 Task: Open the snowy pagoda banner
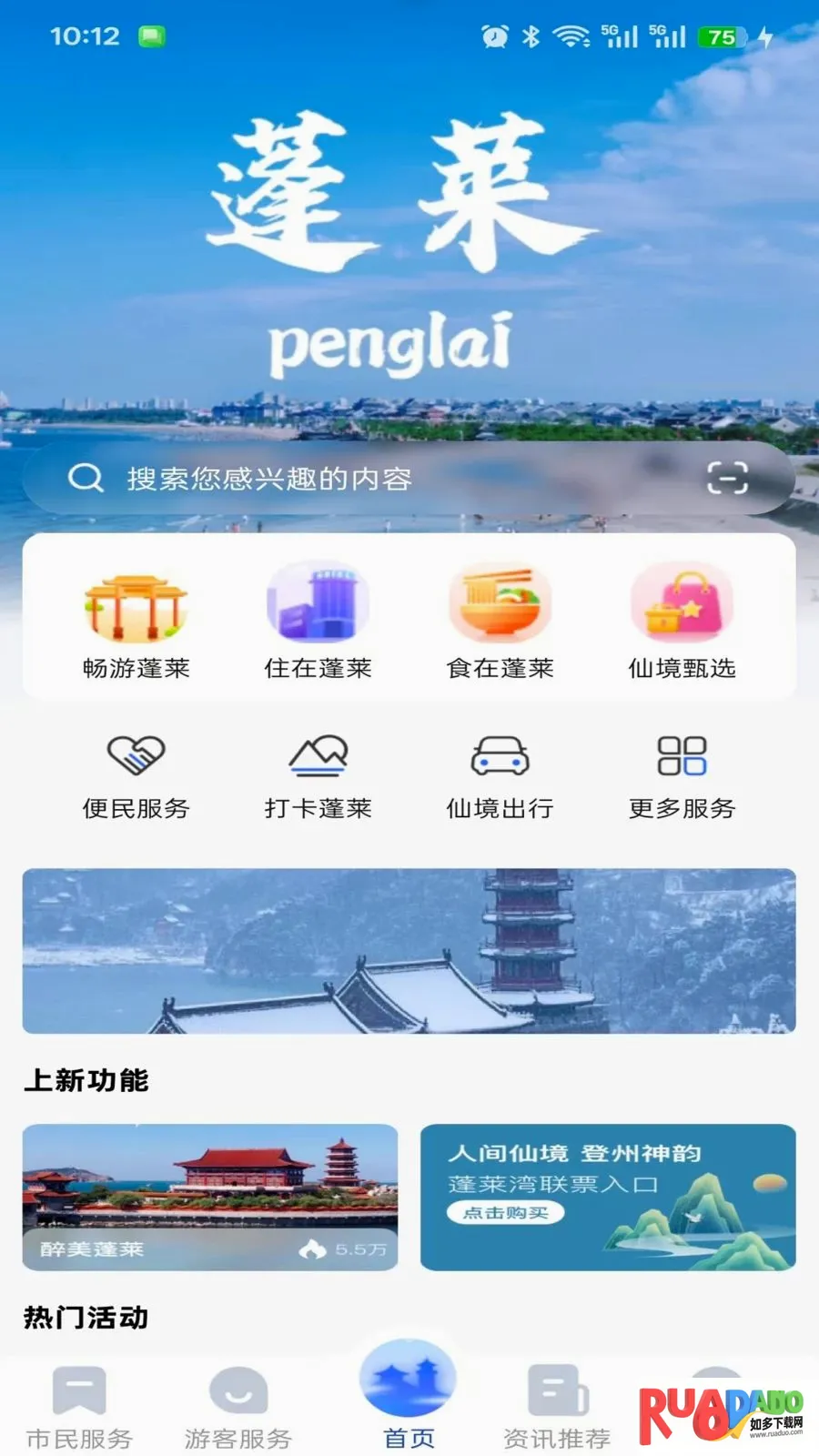(x=409, y=951)
